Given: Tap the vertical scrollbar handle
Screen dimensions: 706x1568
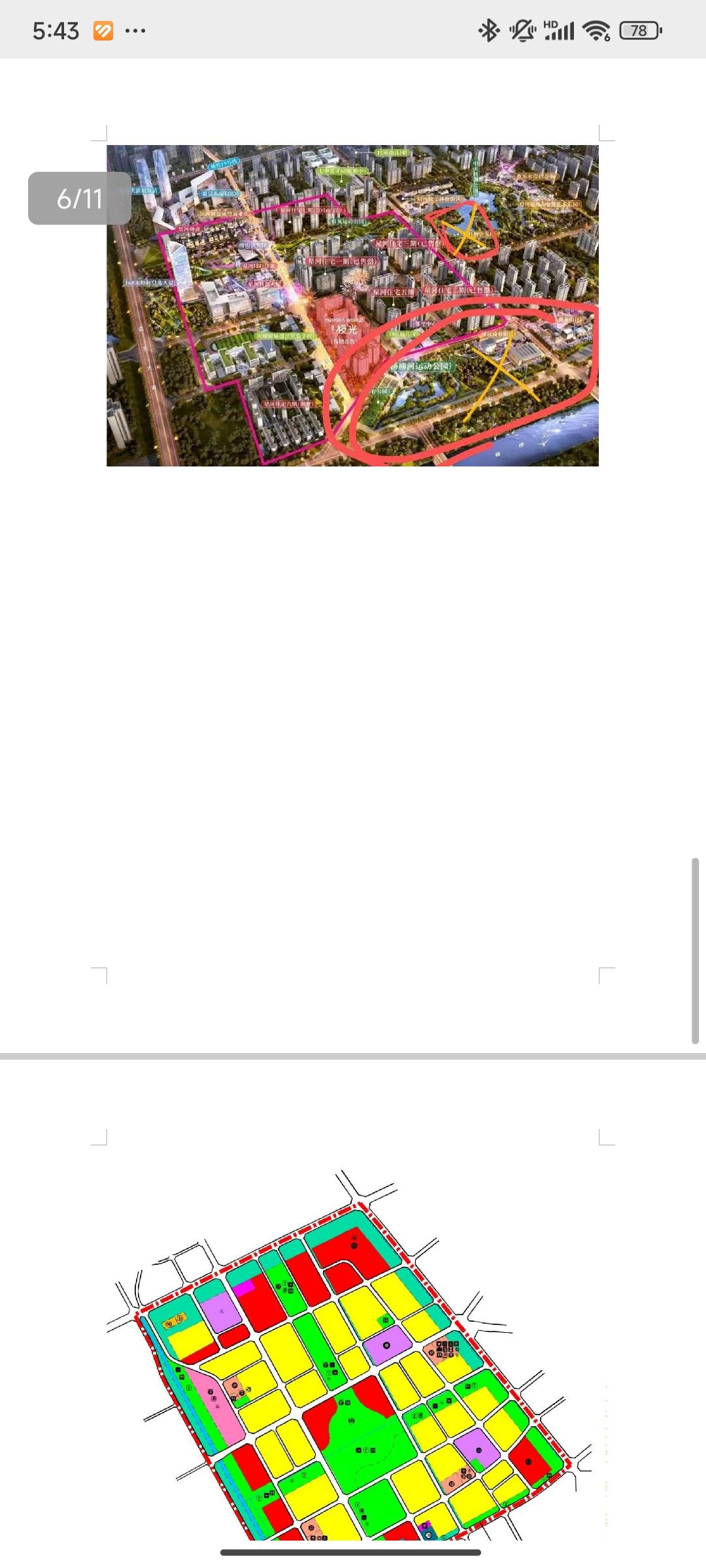Looking at the screenshot, I should pyautogui.click(x=696, y=951).
